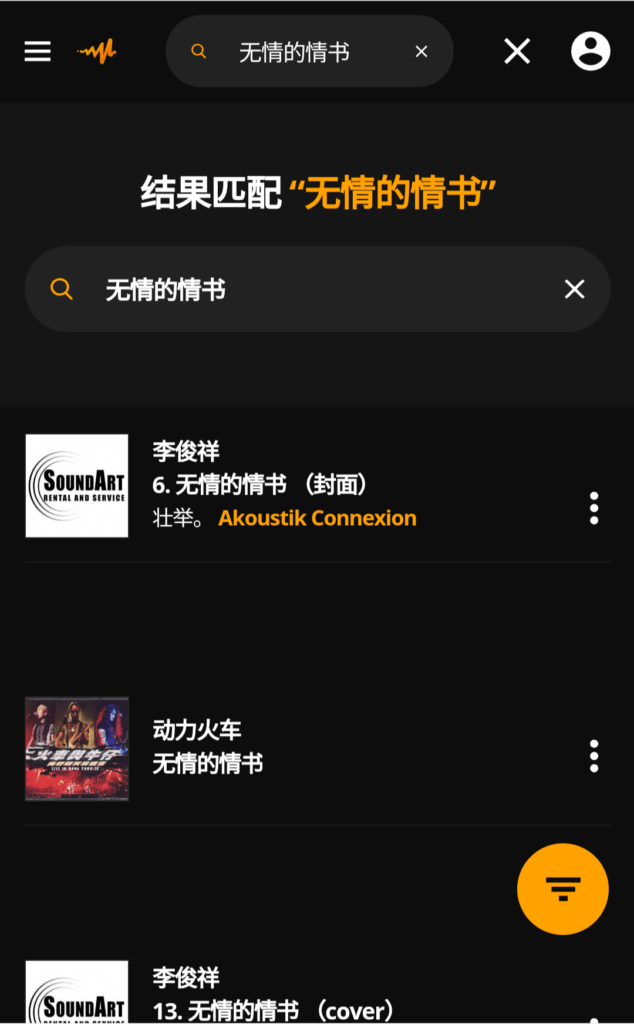This screenshot has height=1024, width=634.
Task: Play 无情的情书 by 动力火车
Action: tap(208, 763)
